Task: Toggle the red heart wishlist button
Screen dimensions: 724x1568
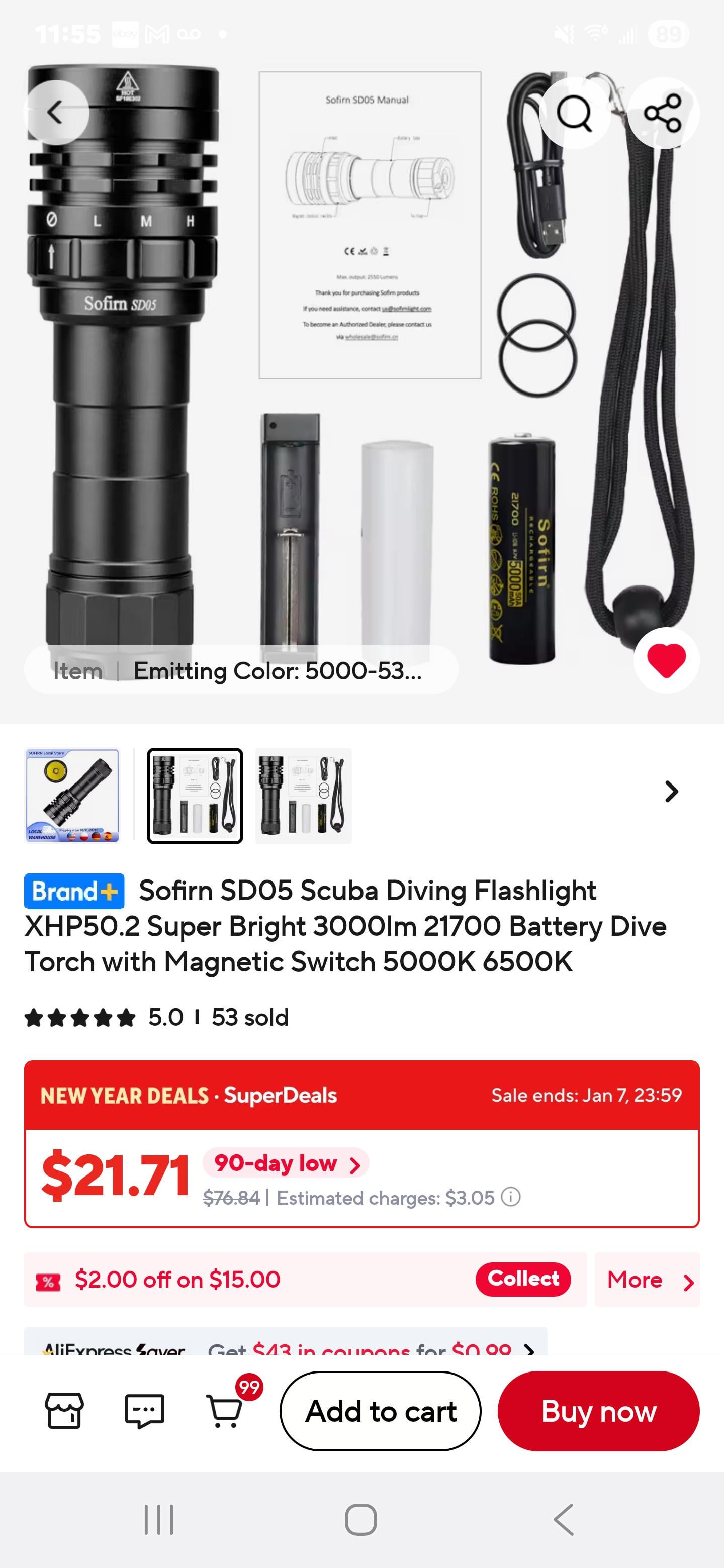Action: [666, 660]
